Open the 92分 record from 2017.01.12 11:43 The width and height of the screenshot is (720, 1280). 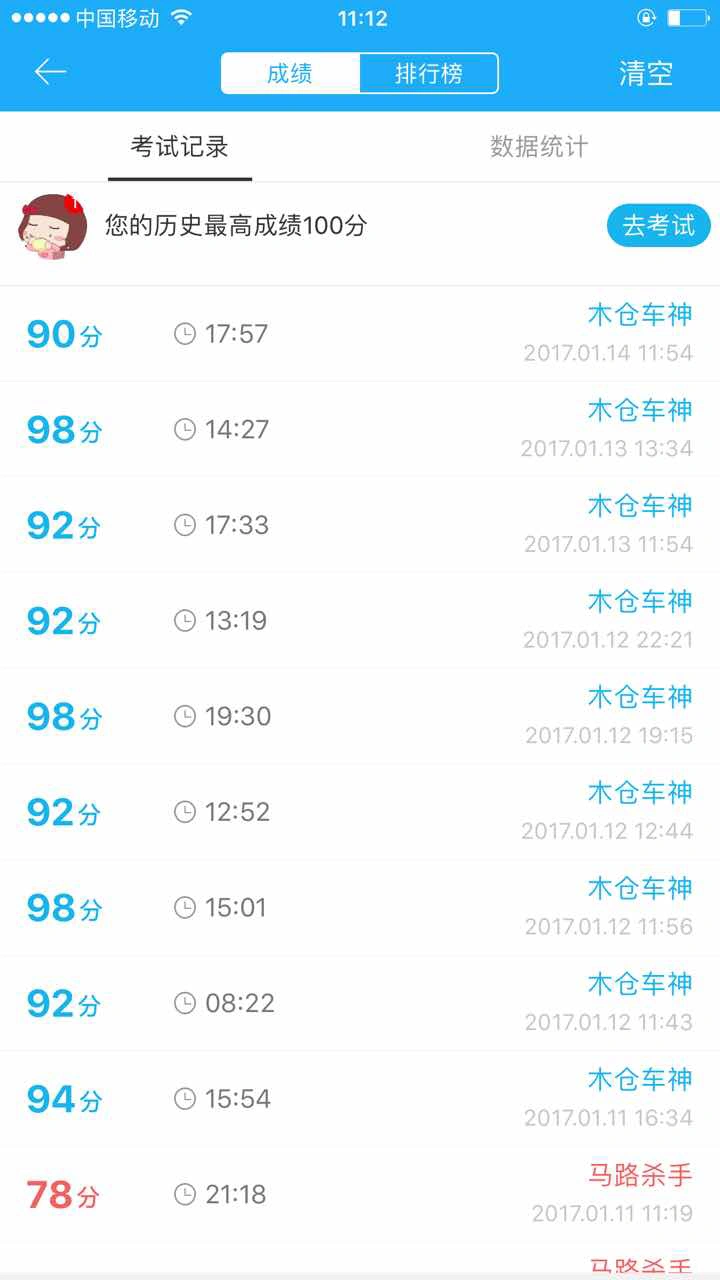[x=360, y=1003]
